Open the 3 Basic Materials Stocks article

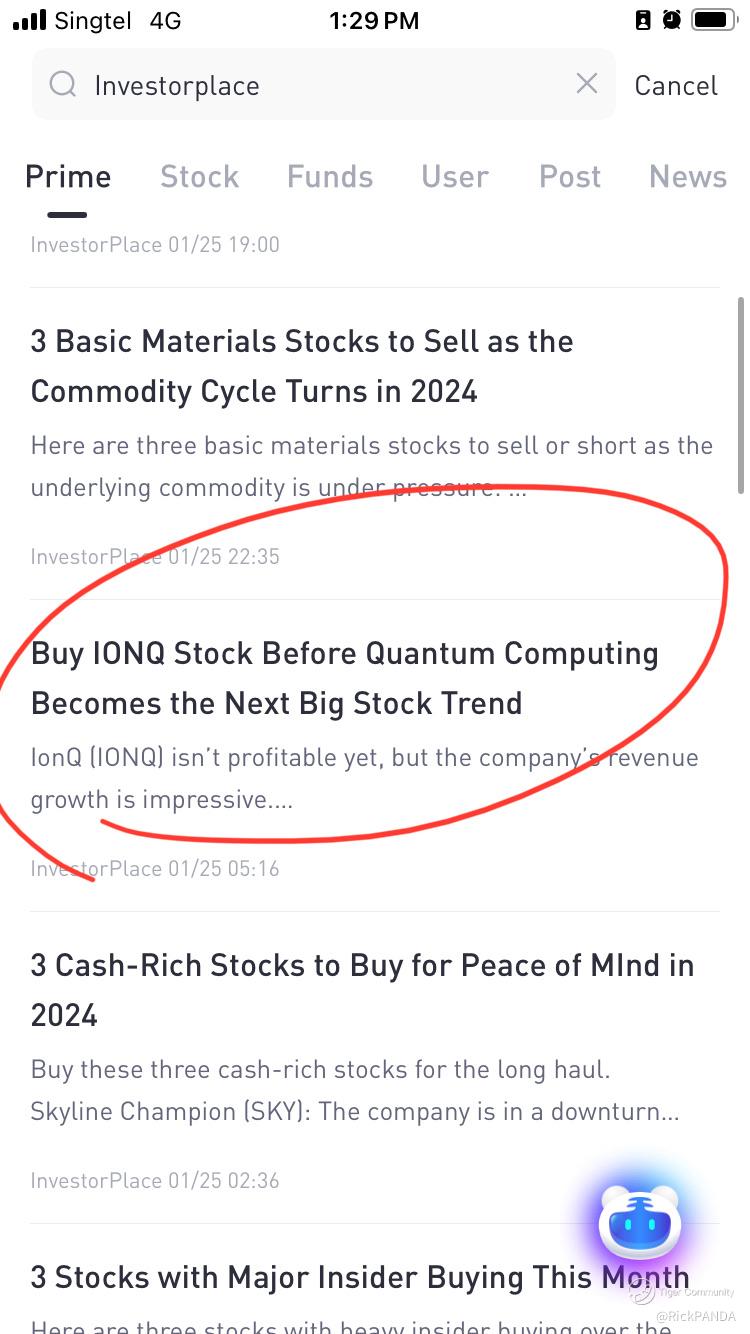coord(302,366)
